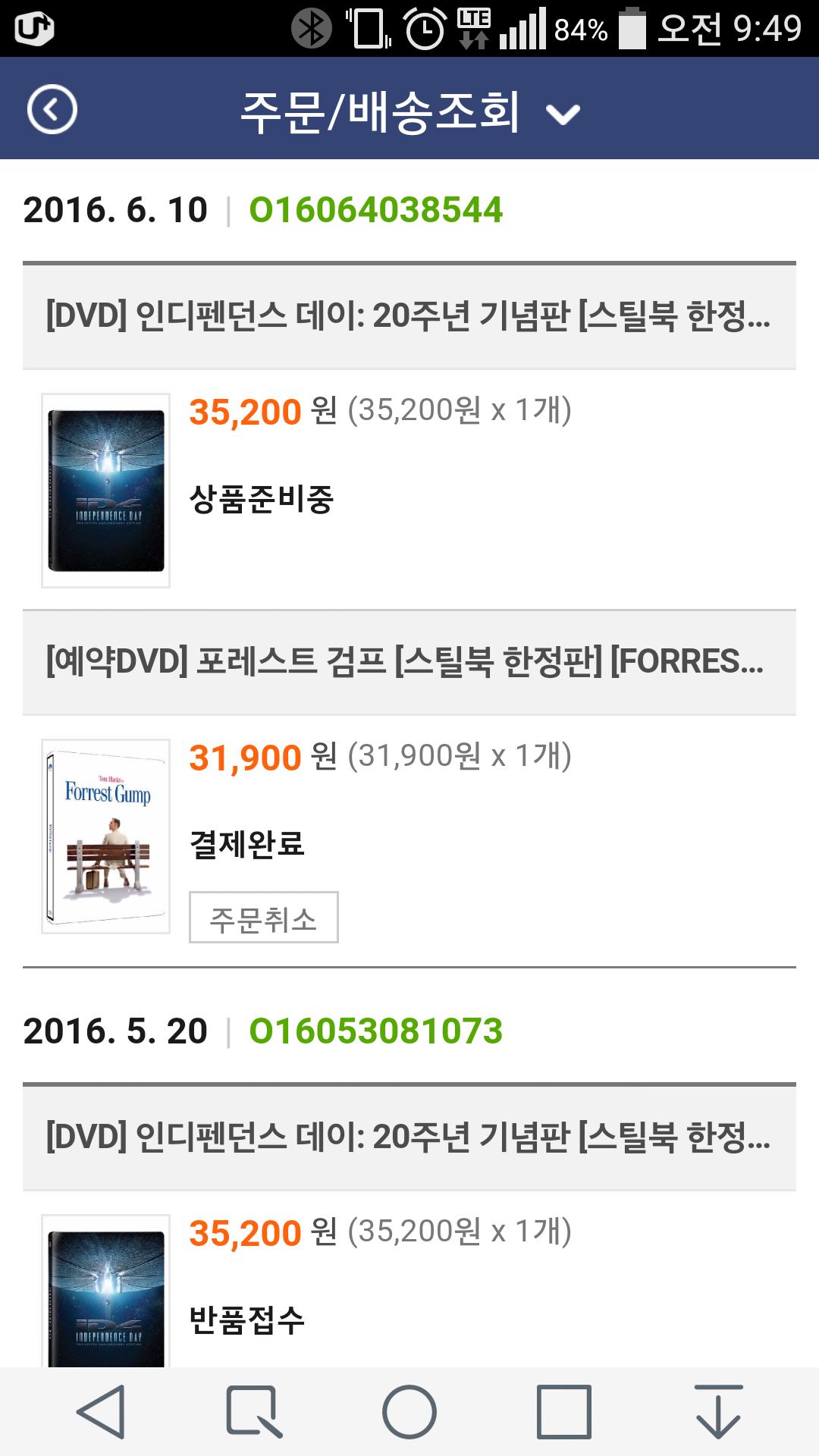Expand the 주문/배송조회 dropdown
The width and height of the screenshot is (819, 1456).
[563, 114]
